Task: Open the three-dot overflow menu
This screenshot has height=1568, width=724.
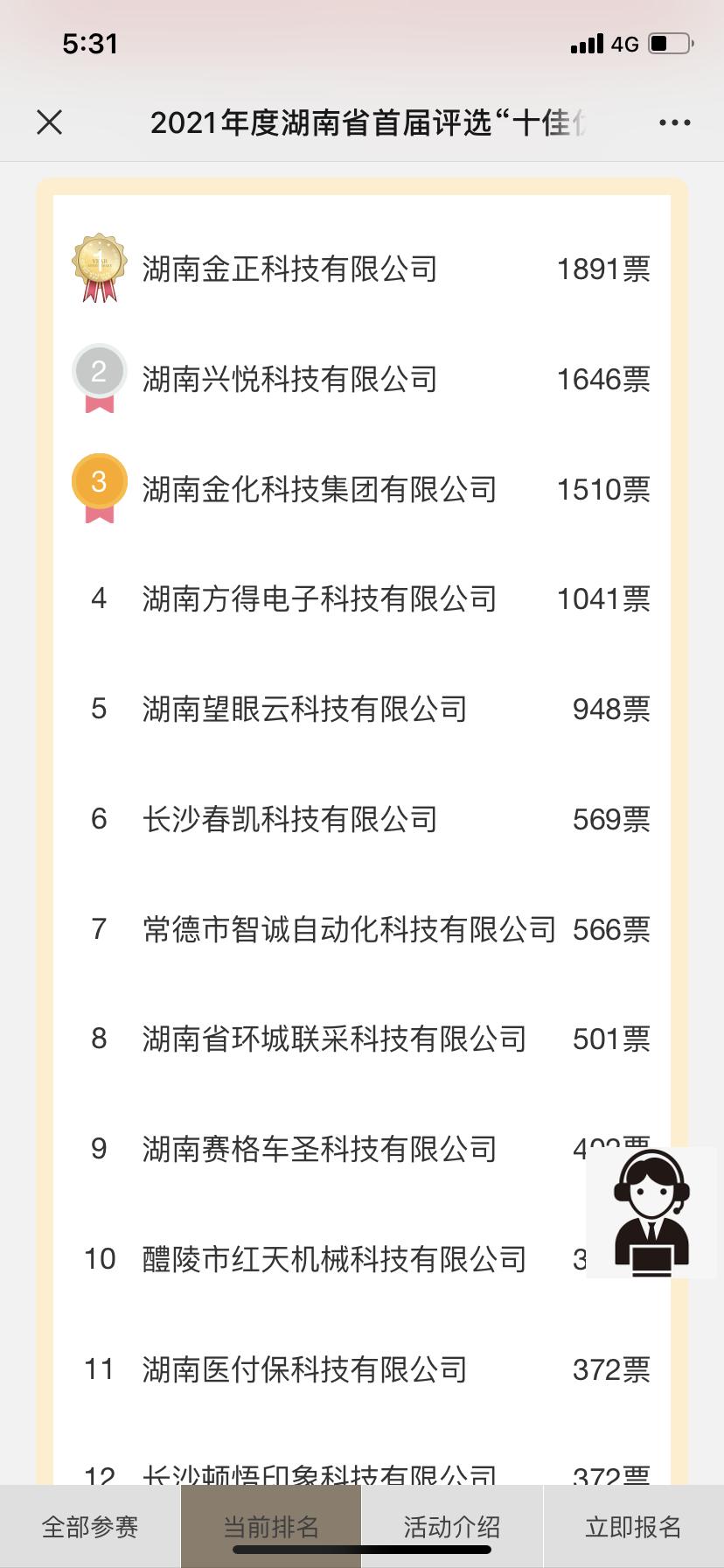Action: (x=674, y=122)
